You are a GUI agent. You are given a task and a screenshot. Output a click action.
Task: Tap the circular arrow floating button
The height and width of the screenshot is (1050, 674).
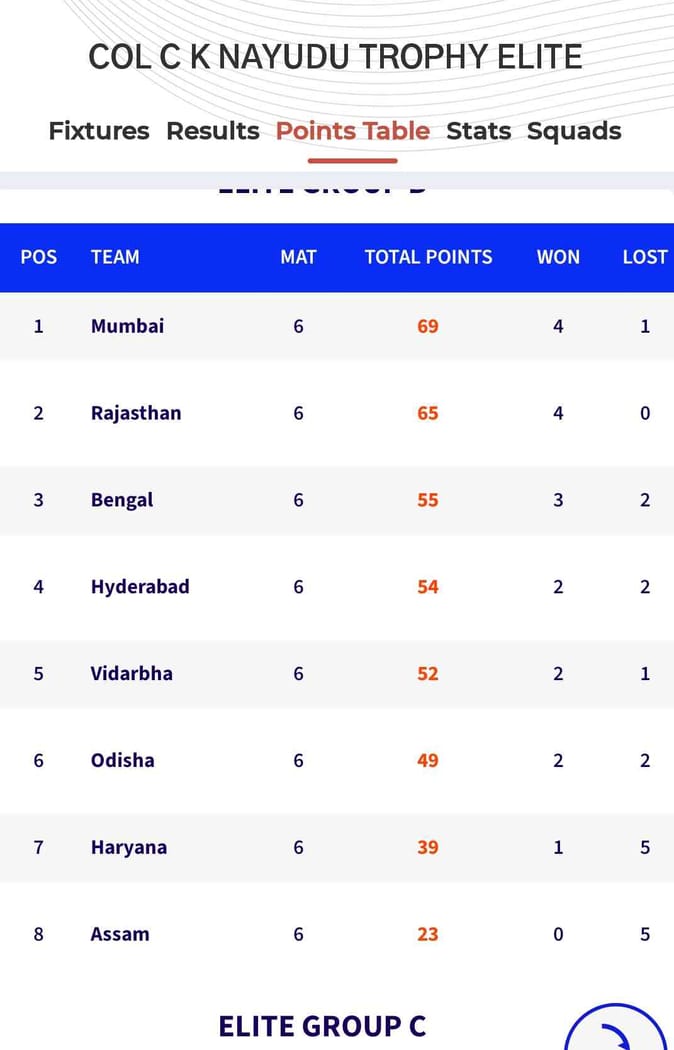[x=617, y=1031]
